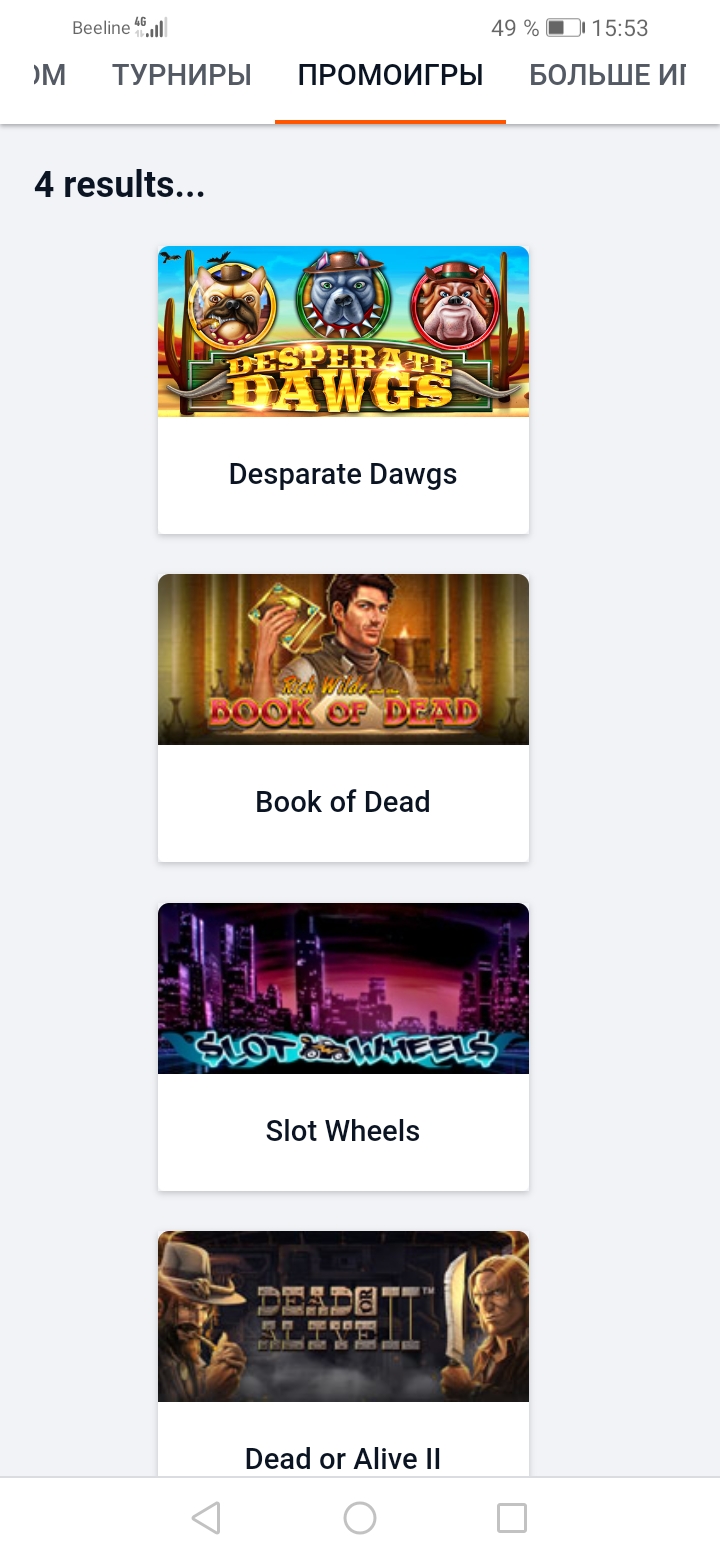Open the Slot Wheels game card

click(343, 1046)
